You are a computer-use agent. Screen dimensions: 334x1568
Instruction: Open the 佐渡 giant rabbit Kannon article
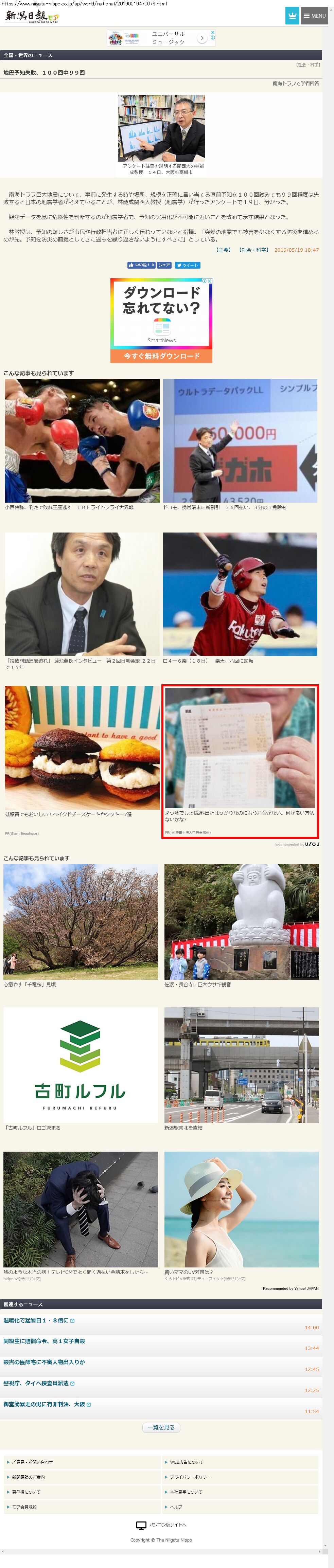tap(241, 921)
